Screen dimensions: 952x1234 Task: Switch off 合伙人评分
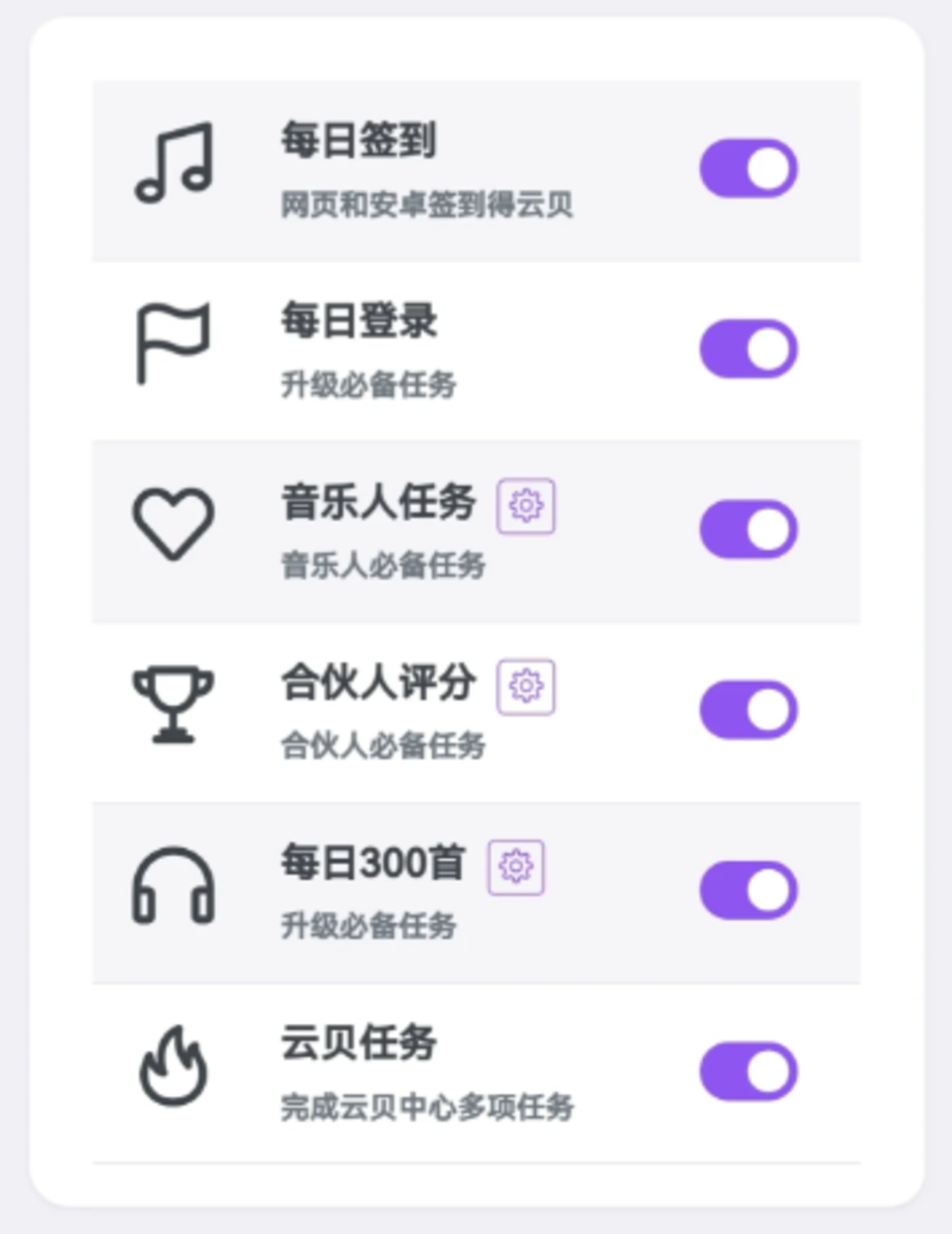tap(748, 710)
